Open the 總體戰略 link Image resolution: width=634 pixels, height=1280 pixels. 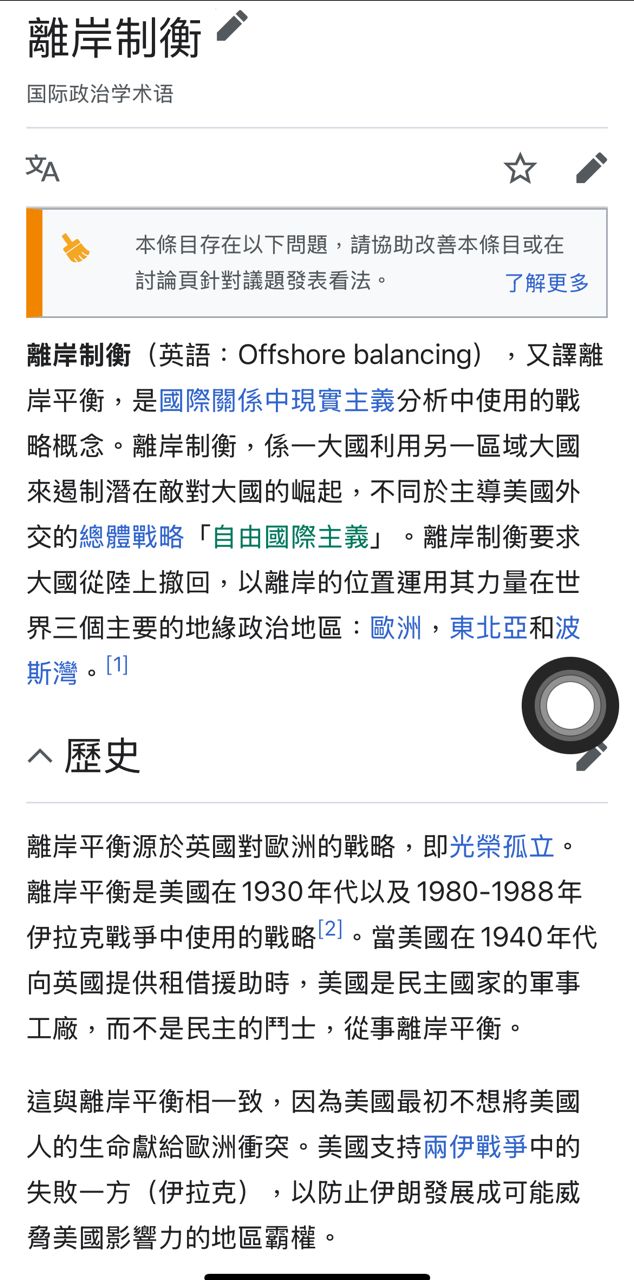pos(132,536)
